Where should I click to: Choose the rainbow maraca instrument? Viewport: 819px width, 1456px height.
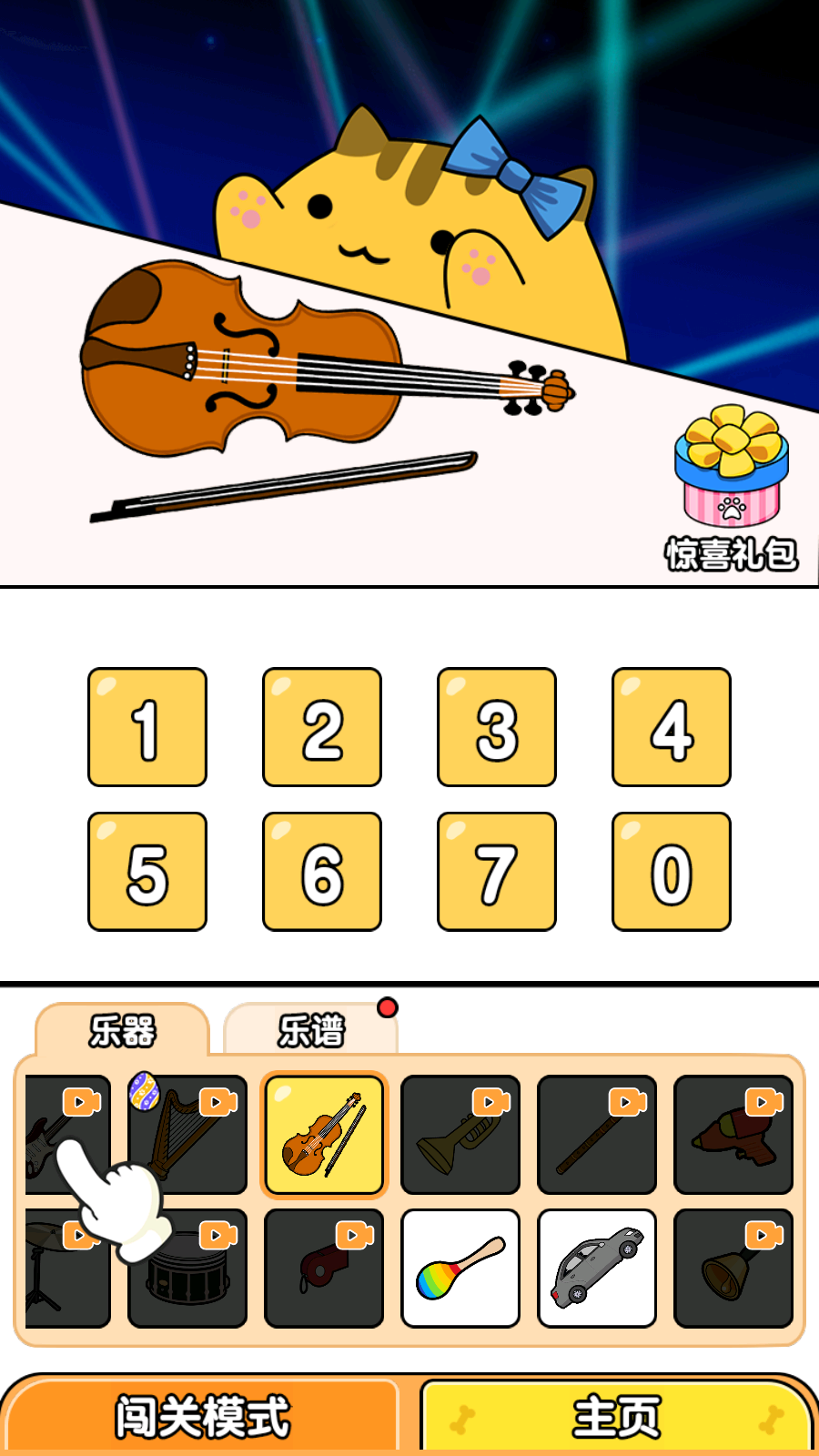point(460,1268)
